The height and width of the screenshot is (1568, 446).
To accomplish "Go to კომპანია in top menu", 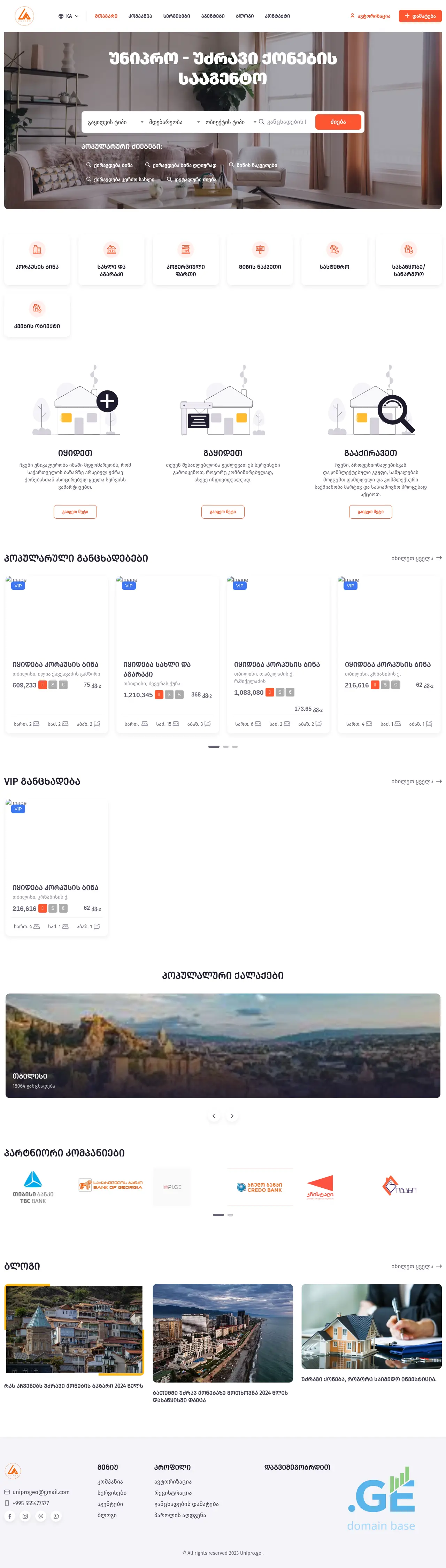I will coord(140,16).
